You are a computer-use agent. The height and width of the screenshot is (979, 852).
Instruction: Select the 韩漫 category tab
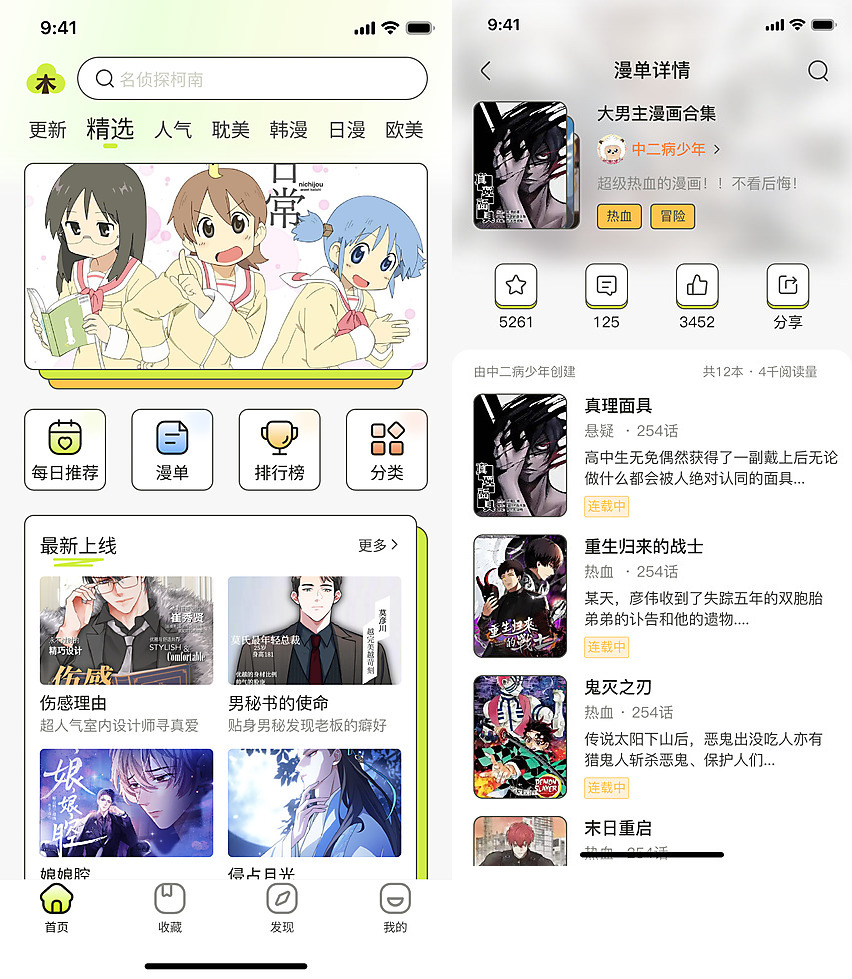point(288,130)
